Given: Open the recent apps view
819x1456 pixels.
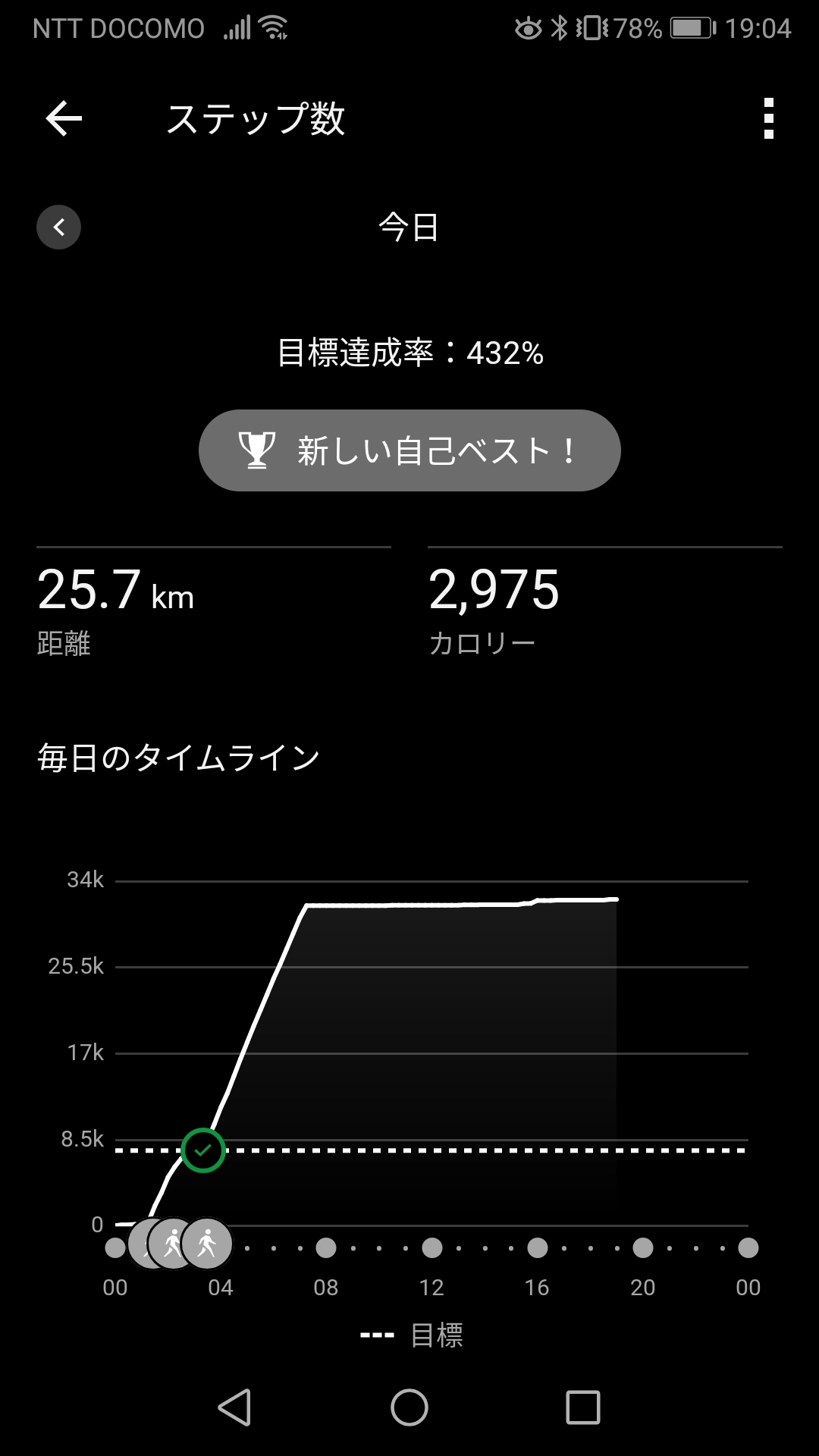Looking at the screenshot, I should (x=583, y=1408).
